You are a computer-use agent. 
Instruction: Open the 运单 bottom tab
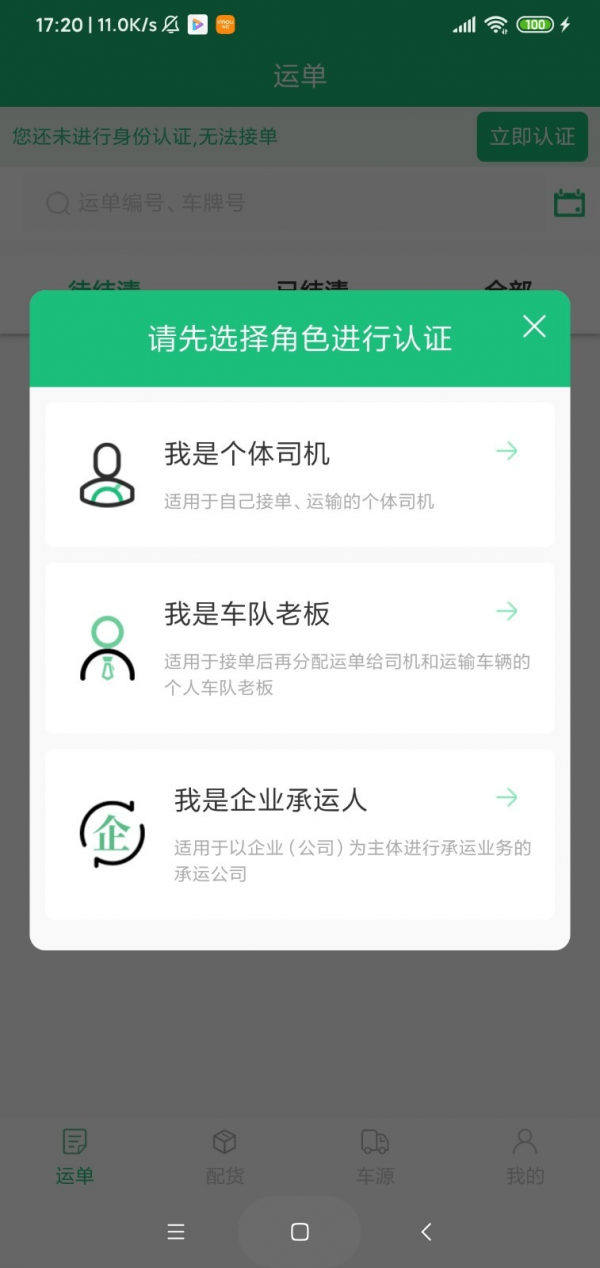(75, 1156)
